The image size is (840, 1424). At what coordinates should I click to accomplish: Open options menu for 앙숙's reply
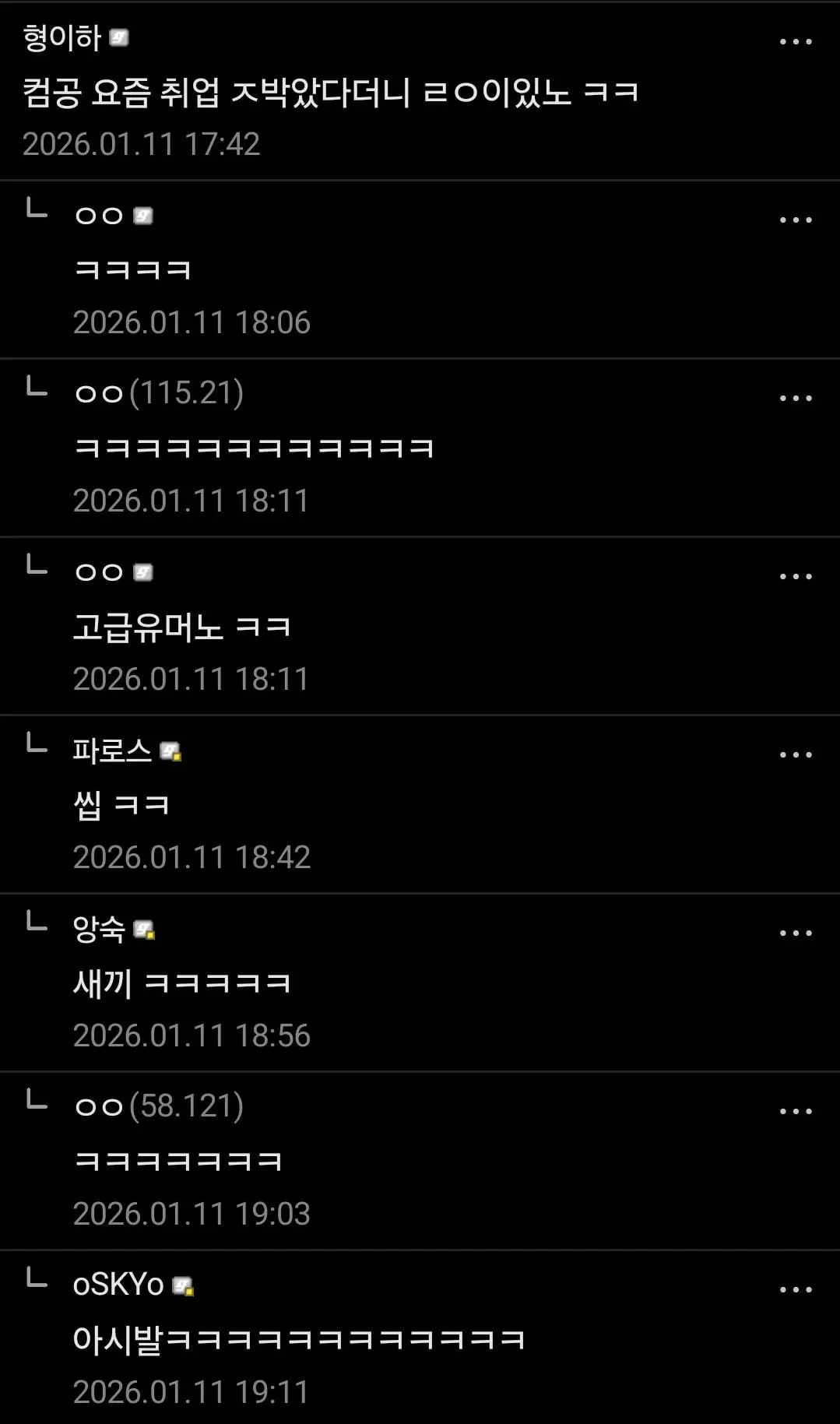tap(795, 934)
